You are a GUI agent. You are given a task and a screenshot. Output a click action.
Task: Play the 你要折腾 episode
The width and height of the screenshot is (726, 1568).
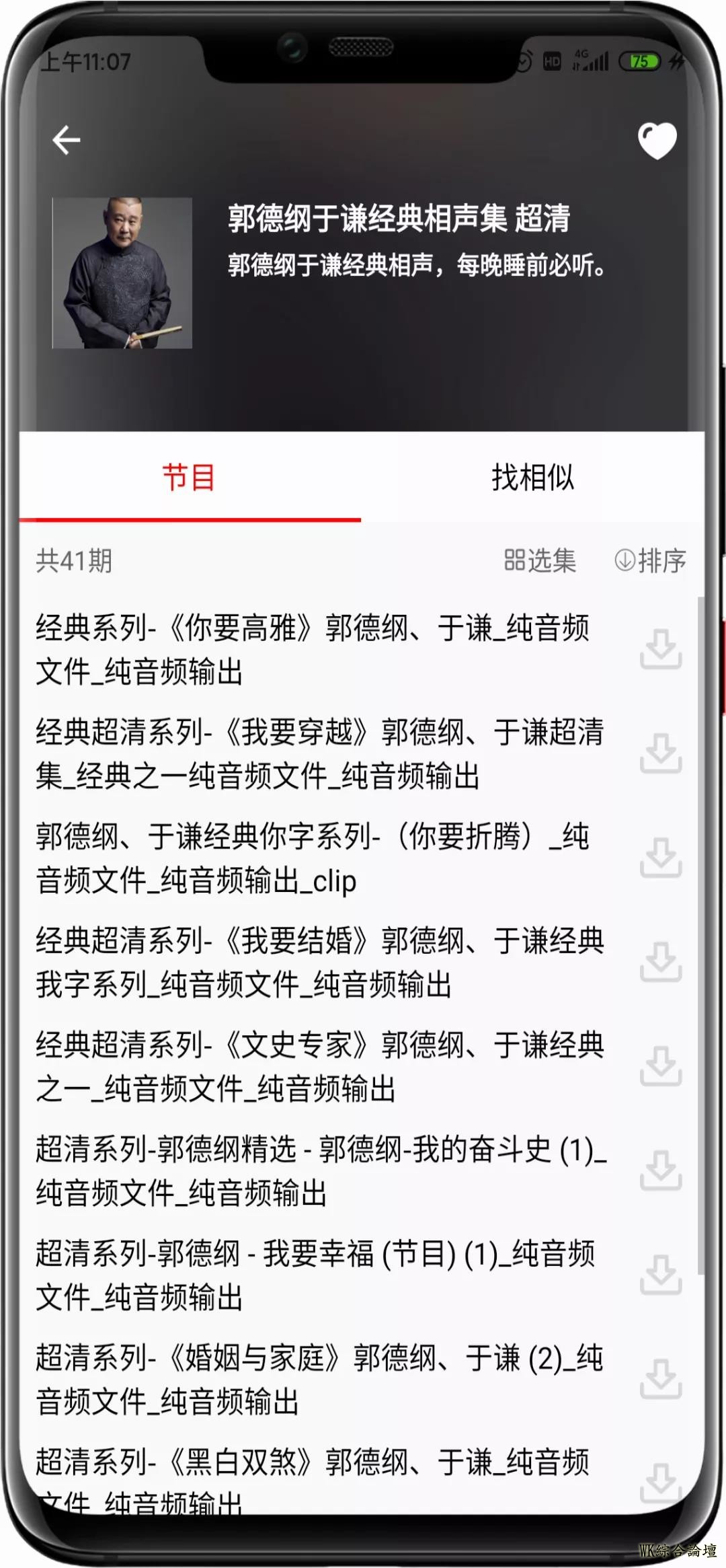click(313, 858)
